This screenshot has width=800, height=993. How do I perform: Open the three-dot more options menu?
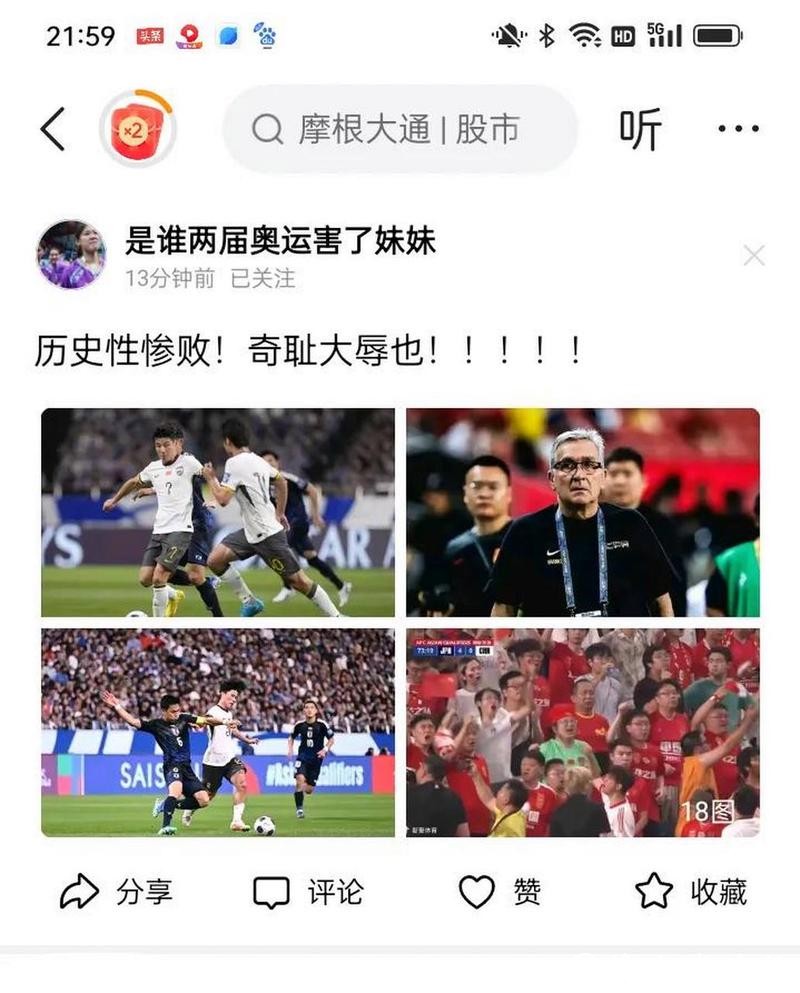pyautogui.click(x=738, y=128)
